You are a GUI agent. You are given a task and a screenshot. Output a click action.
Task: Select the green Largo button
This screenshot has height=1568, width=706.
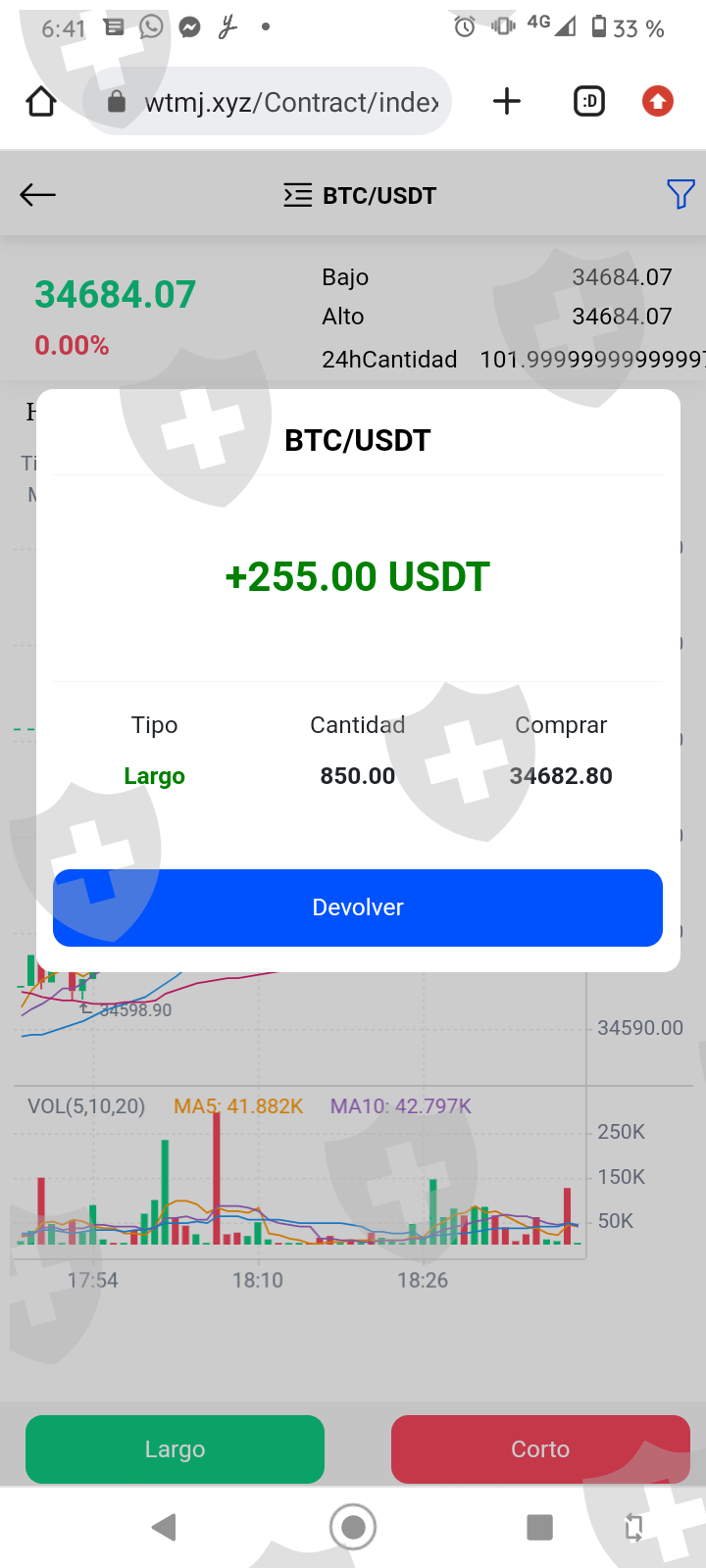175,1448
